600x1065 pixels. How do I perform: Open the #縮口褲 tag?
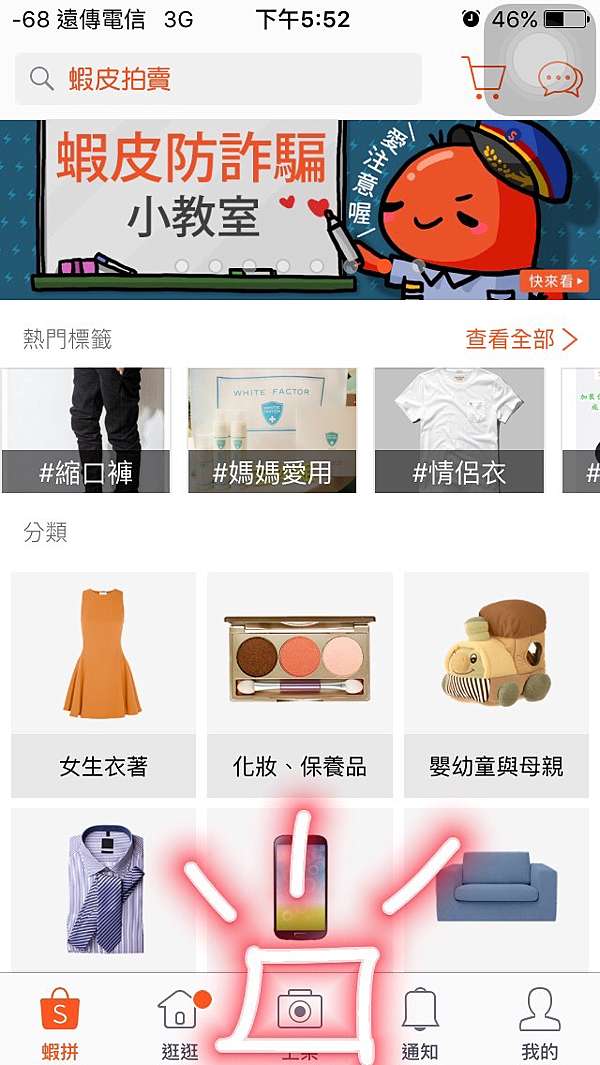(86, 430)
